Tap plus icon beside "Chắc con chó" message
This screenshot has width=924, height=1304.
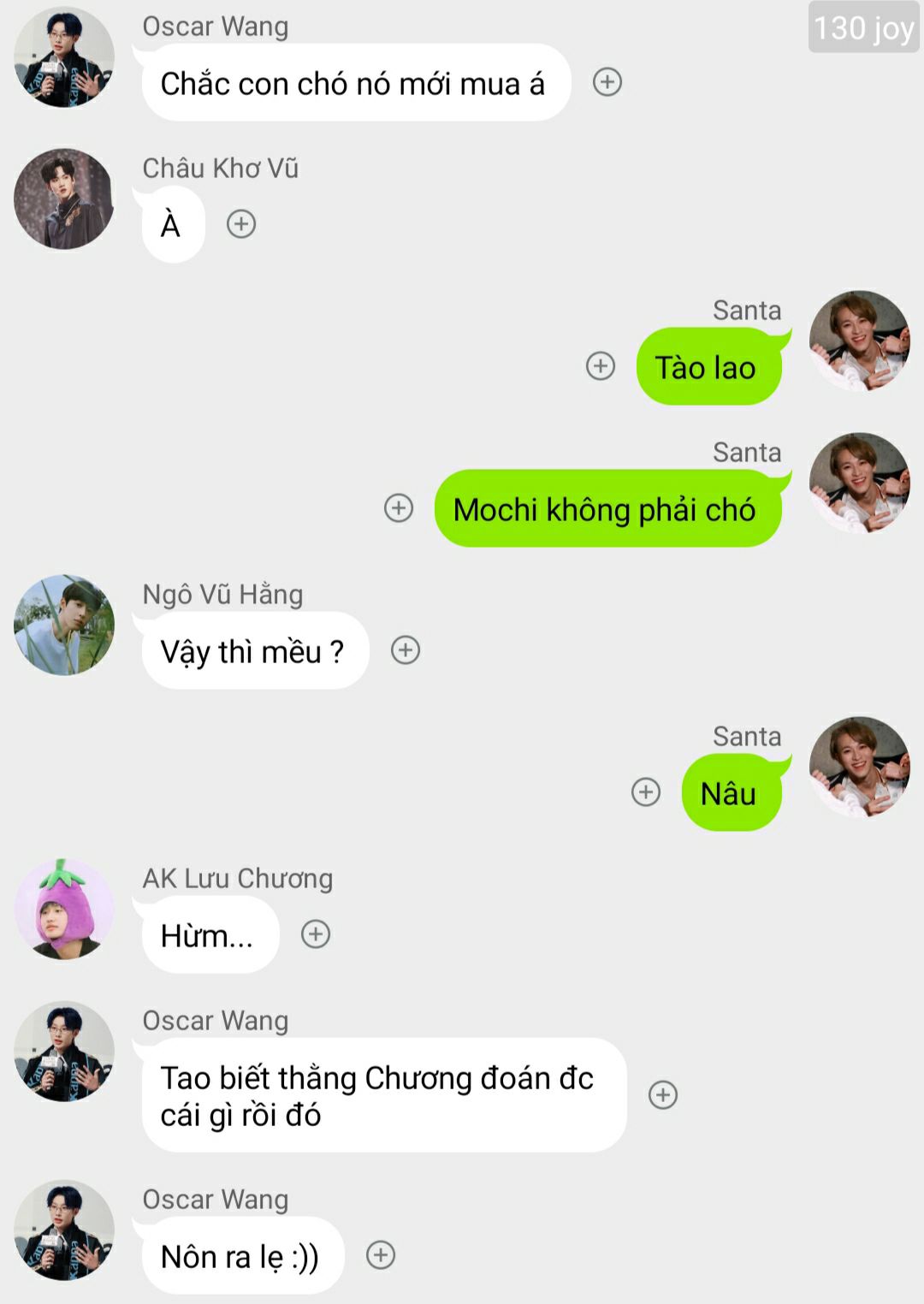607,82
